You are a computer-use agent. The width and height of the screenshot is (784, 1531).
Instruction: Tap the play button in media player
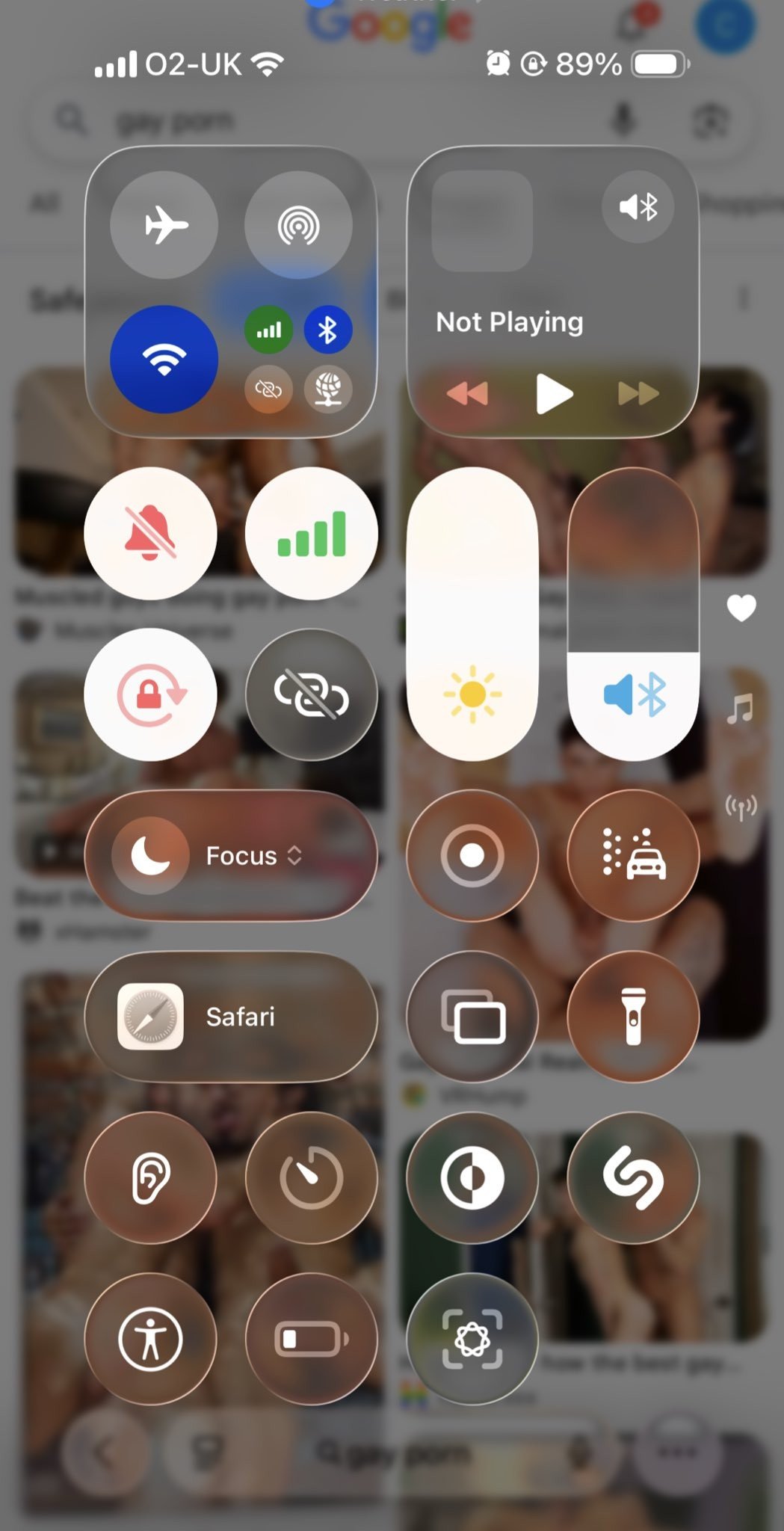(554, 393)
